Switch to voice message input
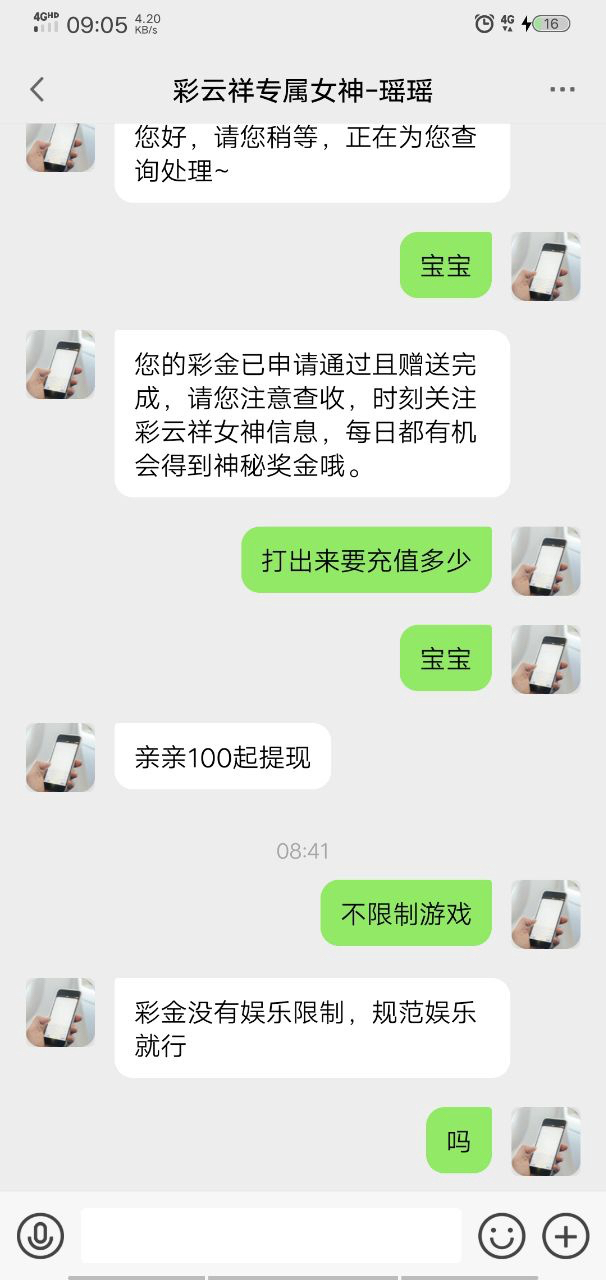The height and width of the screenshot is (1280, 606). [x=40, y=1236]
